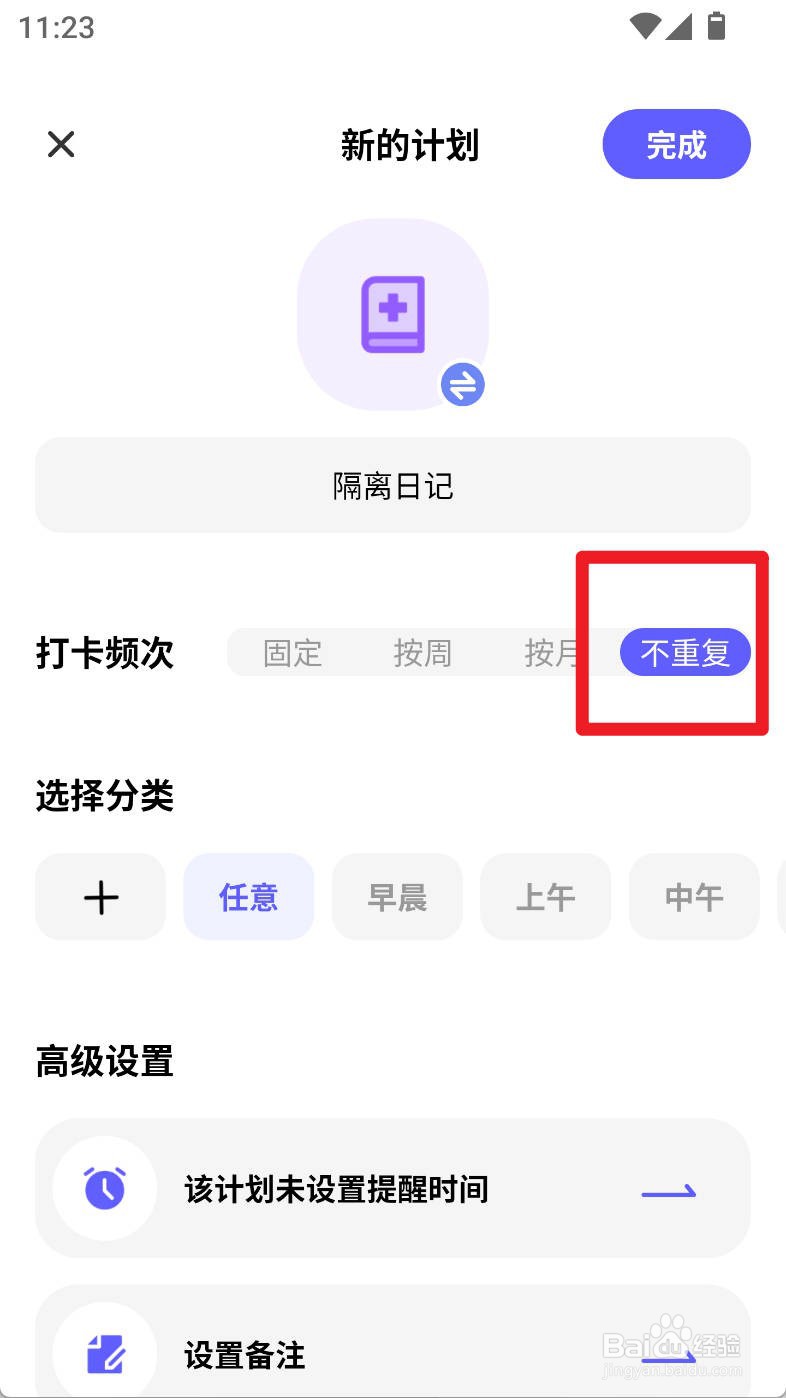Switch category to 早晨
Image resolution: width=786 pixels, height=1398 pixels.
click(x=397, y=897)
